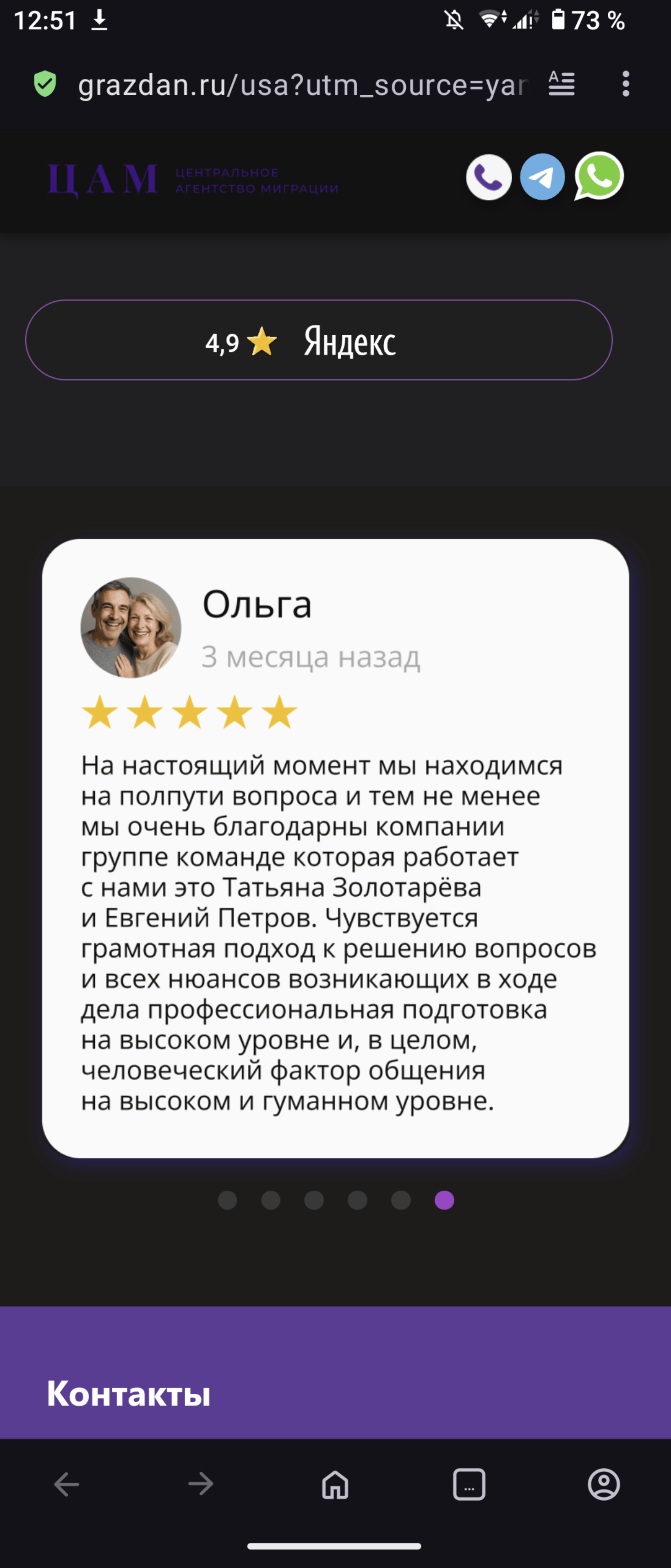This screenshot has height=1568, width=671.
Task: Open the browser three-dot overflow menu
Action: click(625, 84)
